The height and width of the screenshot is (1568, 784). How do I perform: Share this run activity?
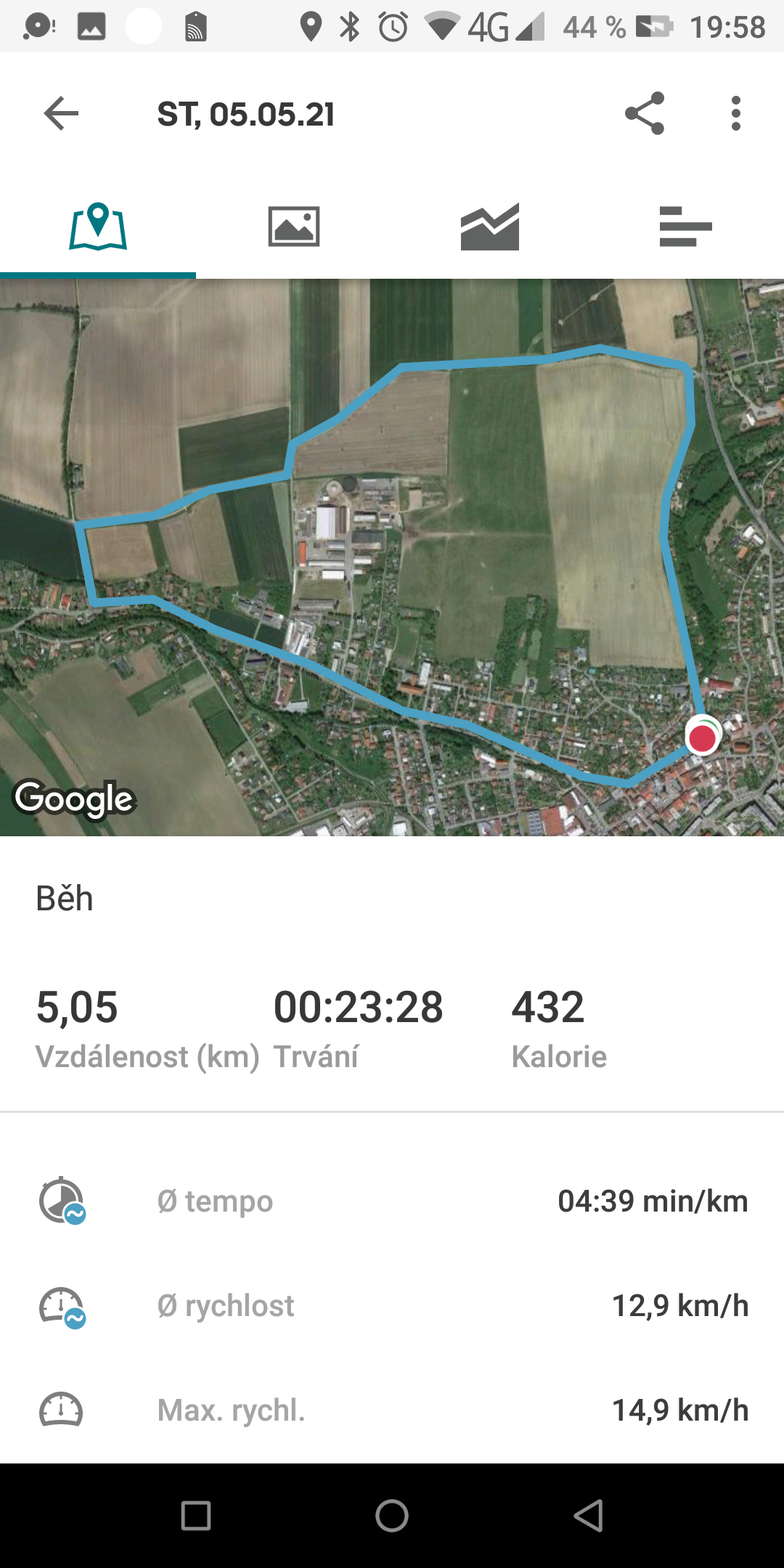click(645, 113)
